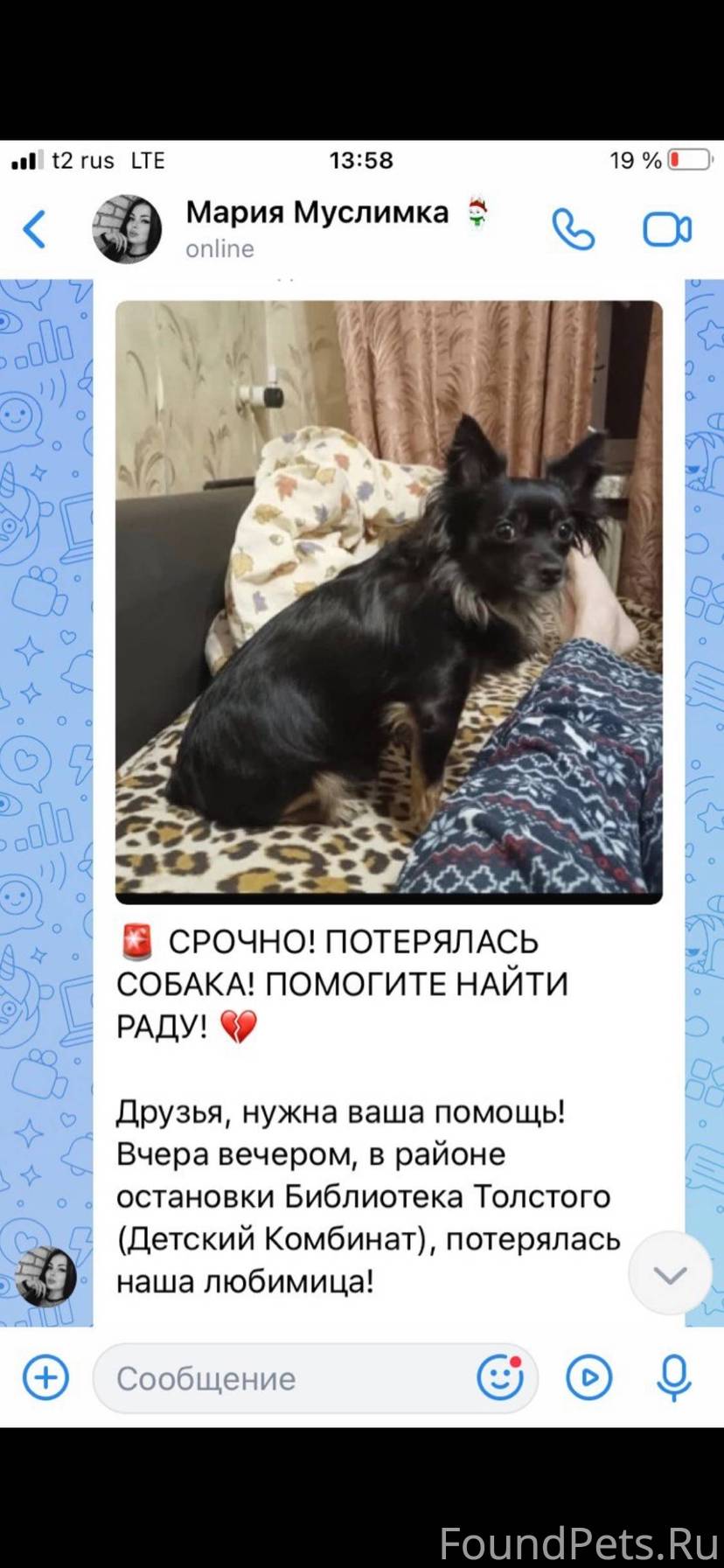Focus the Сообщение text field
Image resolution: width=724 pixels, height=1568 pixels.
(289, 1378)
